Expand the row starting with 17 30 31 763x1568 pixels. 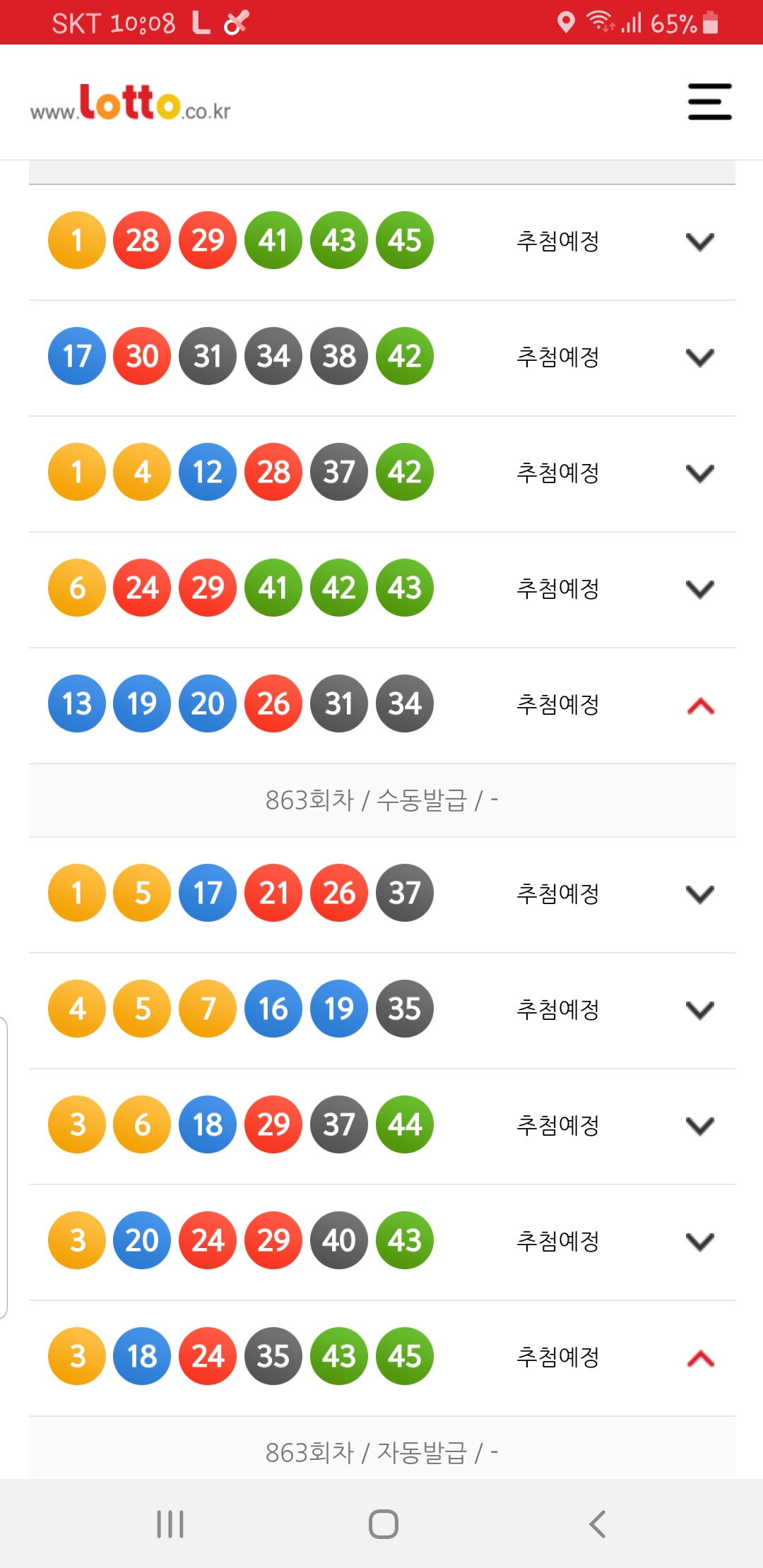click(699, 357)
